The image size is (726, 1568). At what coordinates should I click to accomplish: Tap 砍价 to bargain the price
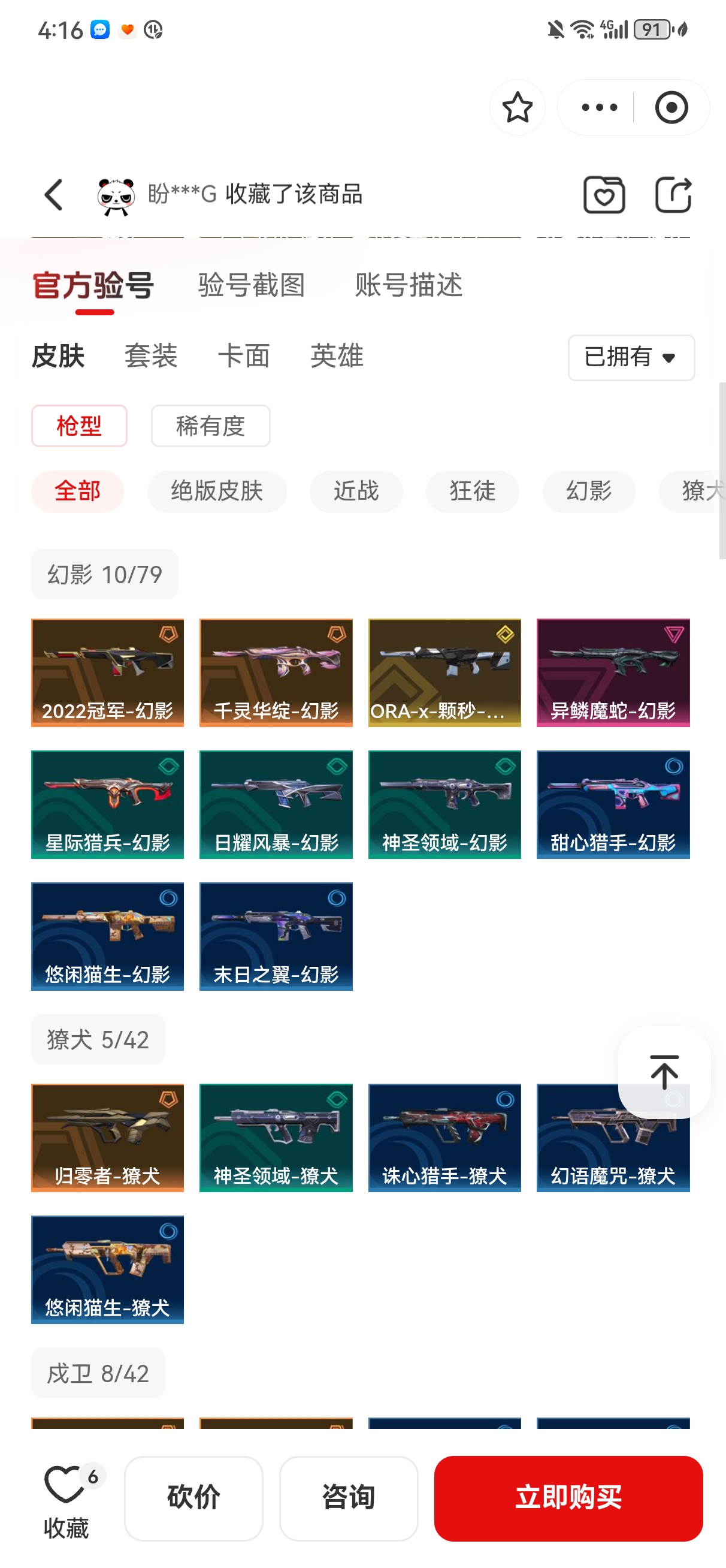(193, 1497)
